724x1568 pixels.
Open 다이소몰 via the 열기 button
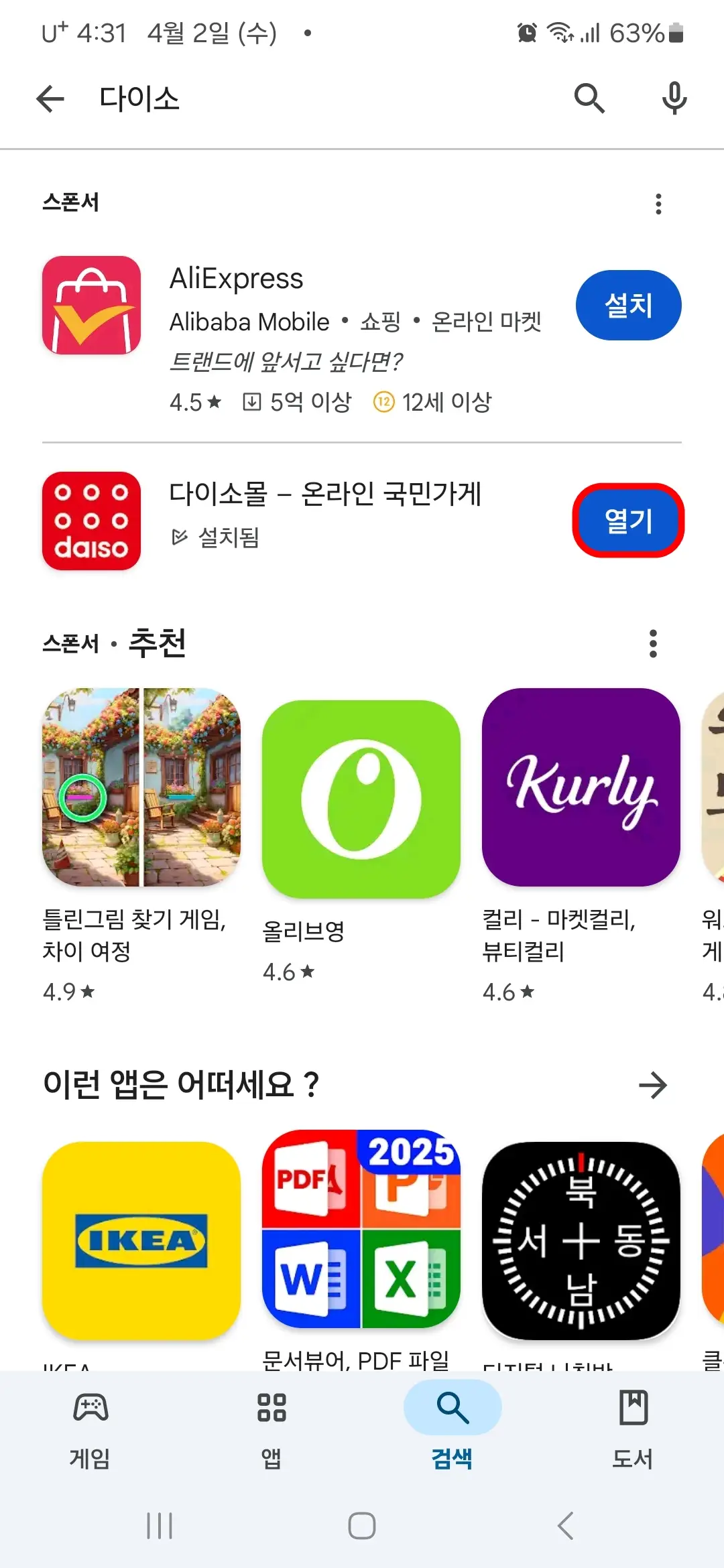tap(628, 522)
